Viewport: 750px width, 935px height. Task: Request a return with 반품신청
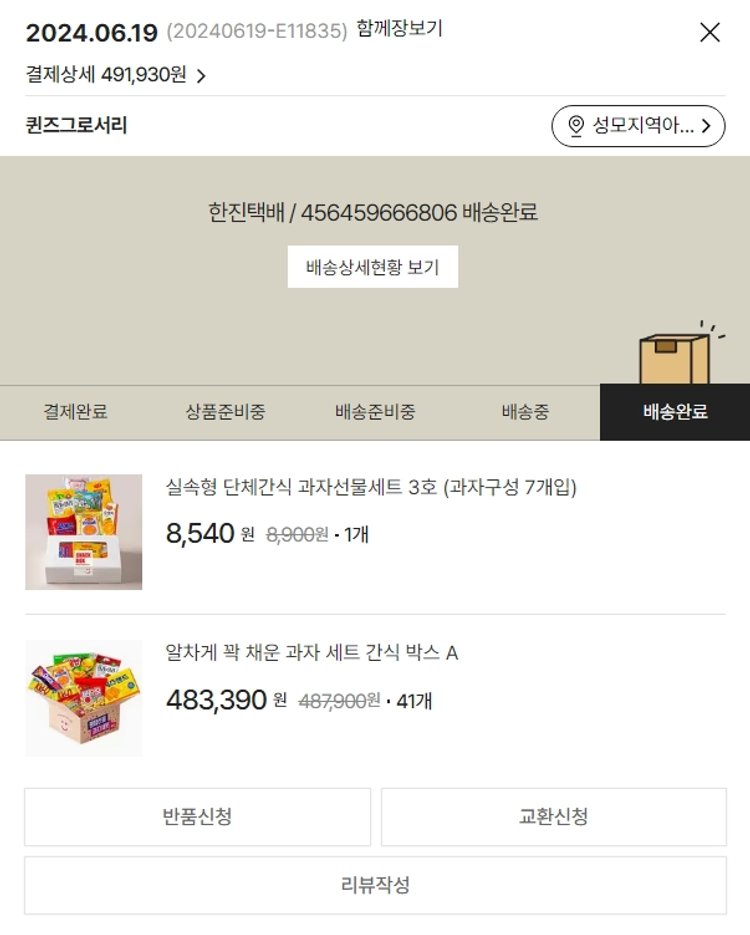point(197,817)
